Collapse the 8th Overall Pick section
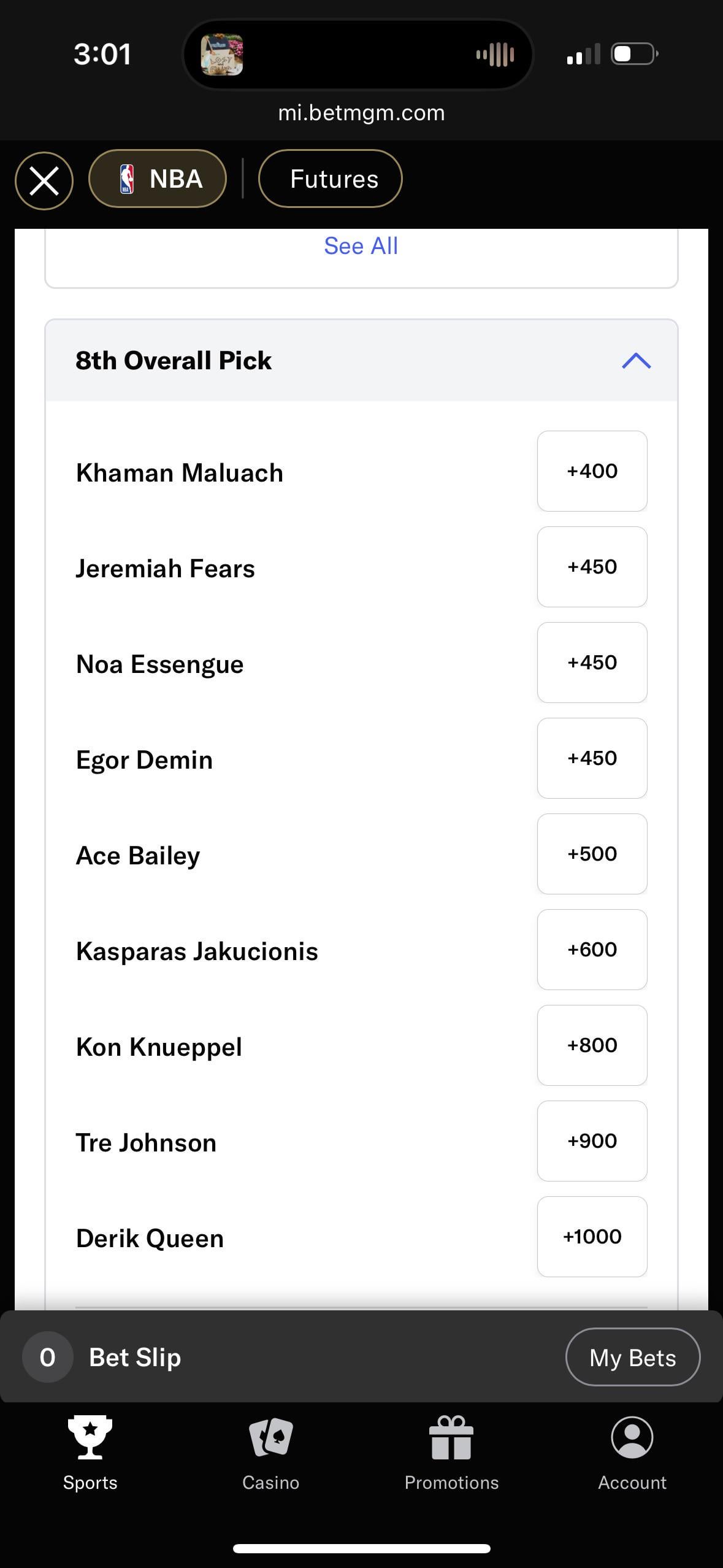Image resolution: width=723 pixels, height=1568 pixels. (636, 361)
